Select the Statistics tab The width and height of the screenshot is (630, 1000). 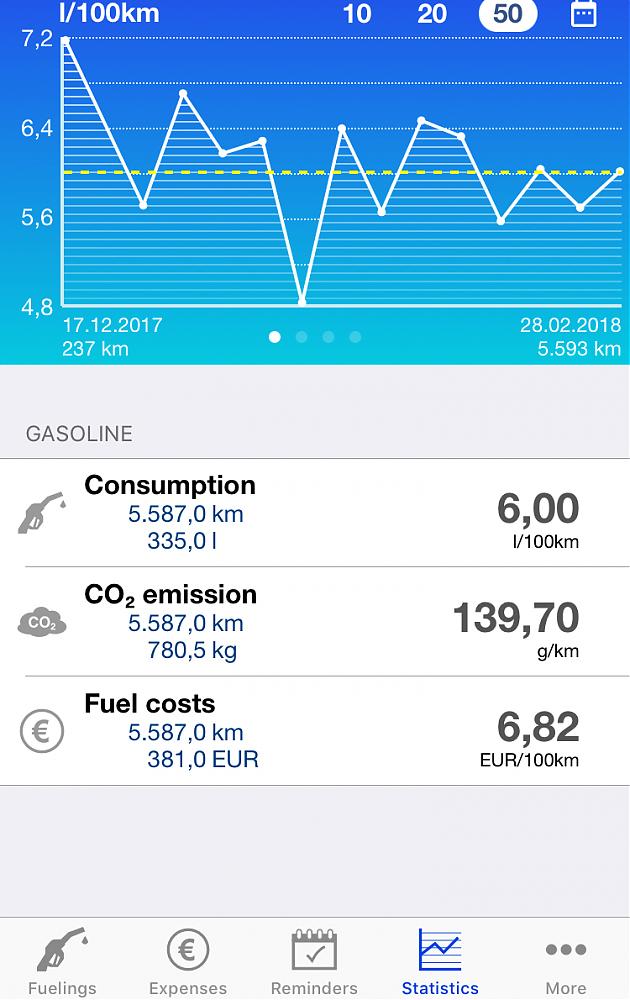point(440,961)
